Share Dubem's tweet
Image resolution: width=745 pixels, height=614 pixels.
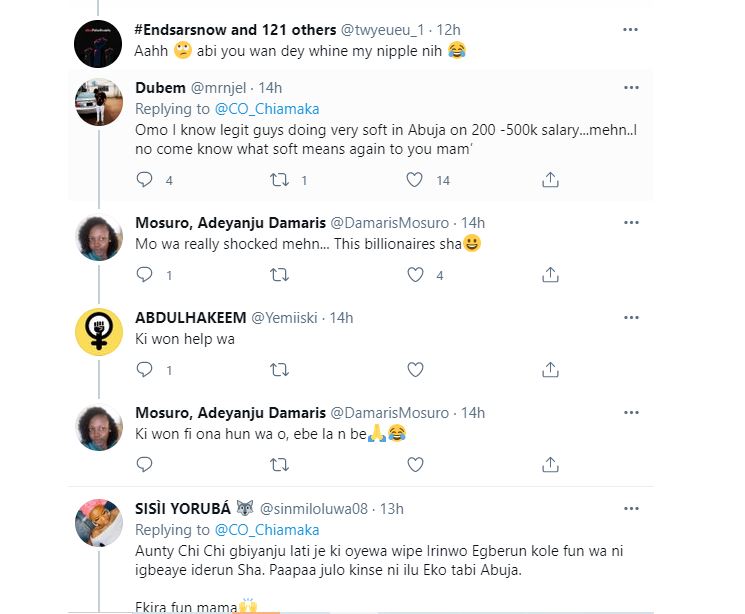[550, 180]
